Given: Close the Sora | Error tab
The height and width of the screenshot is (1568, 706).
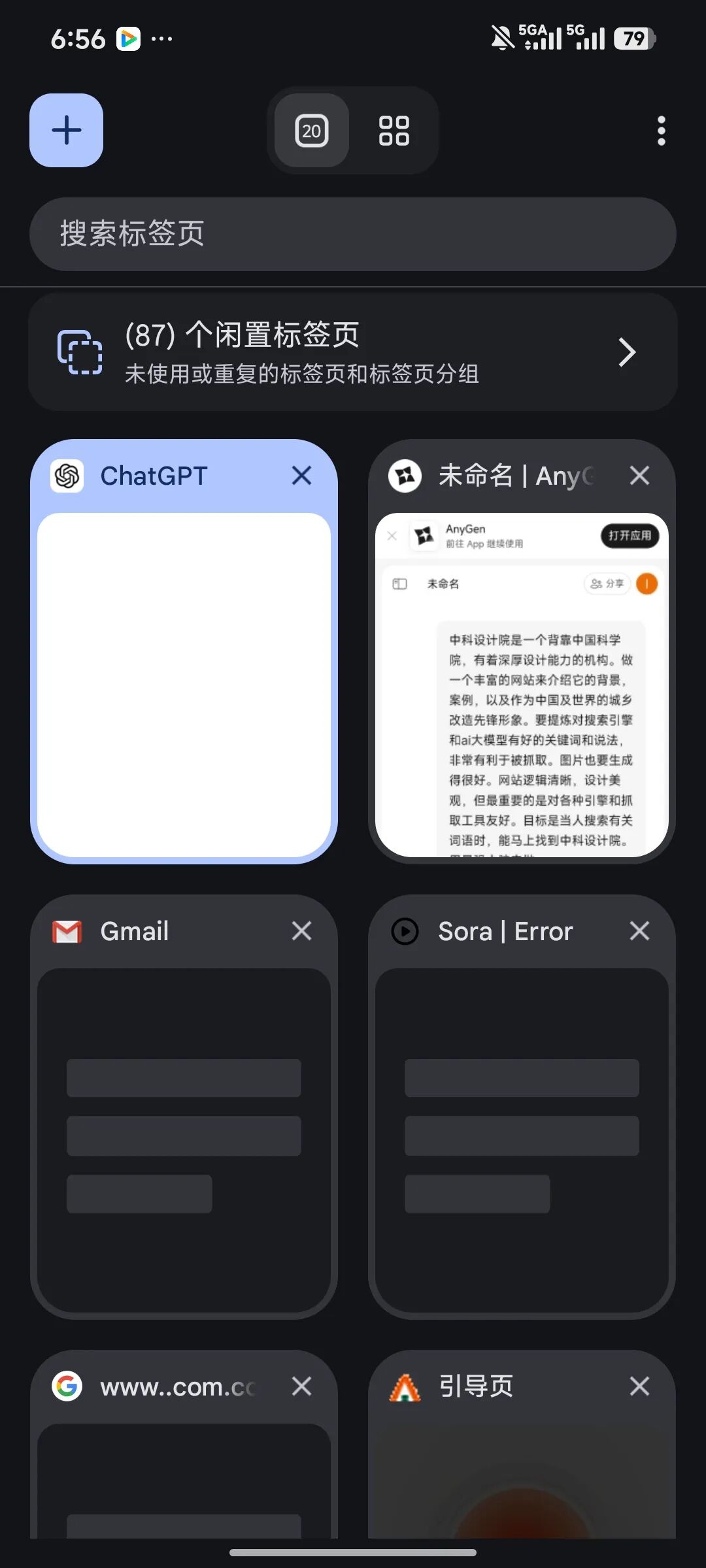Looking at the screenshot, I should click(639, 931).
